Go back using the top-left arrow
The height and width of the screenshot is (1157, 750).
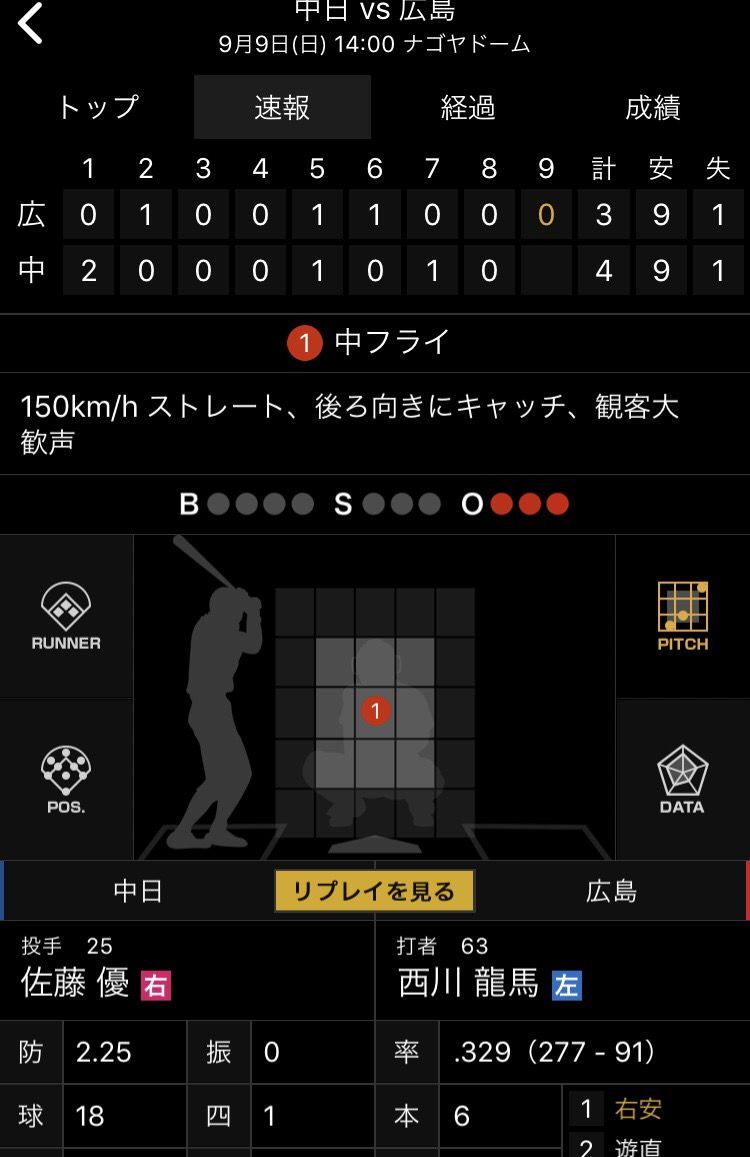(x=30, y=24)
